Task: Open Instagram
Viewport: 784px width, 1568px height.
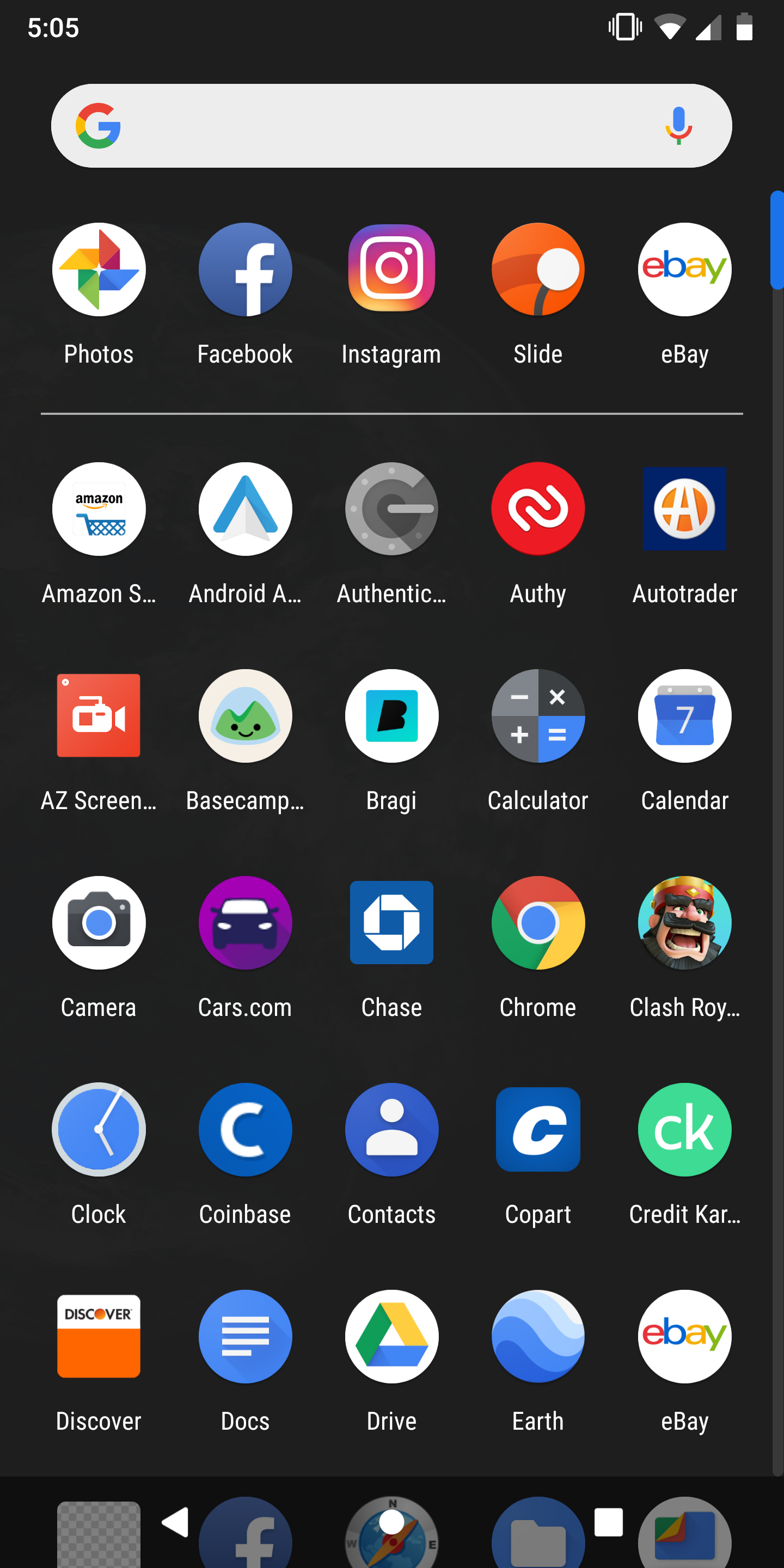Action: pyautogui.click(x=391, y=269)
